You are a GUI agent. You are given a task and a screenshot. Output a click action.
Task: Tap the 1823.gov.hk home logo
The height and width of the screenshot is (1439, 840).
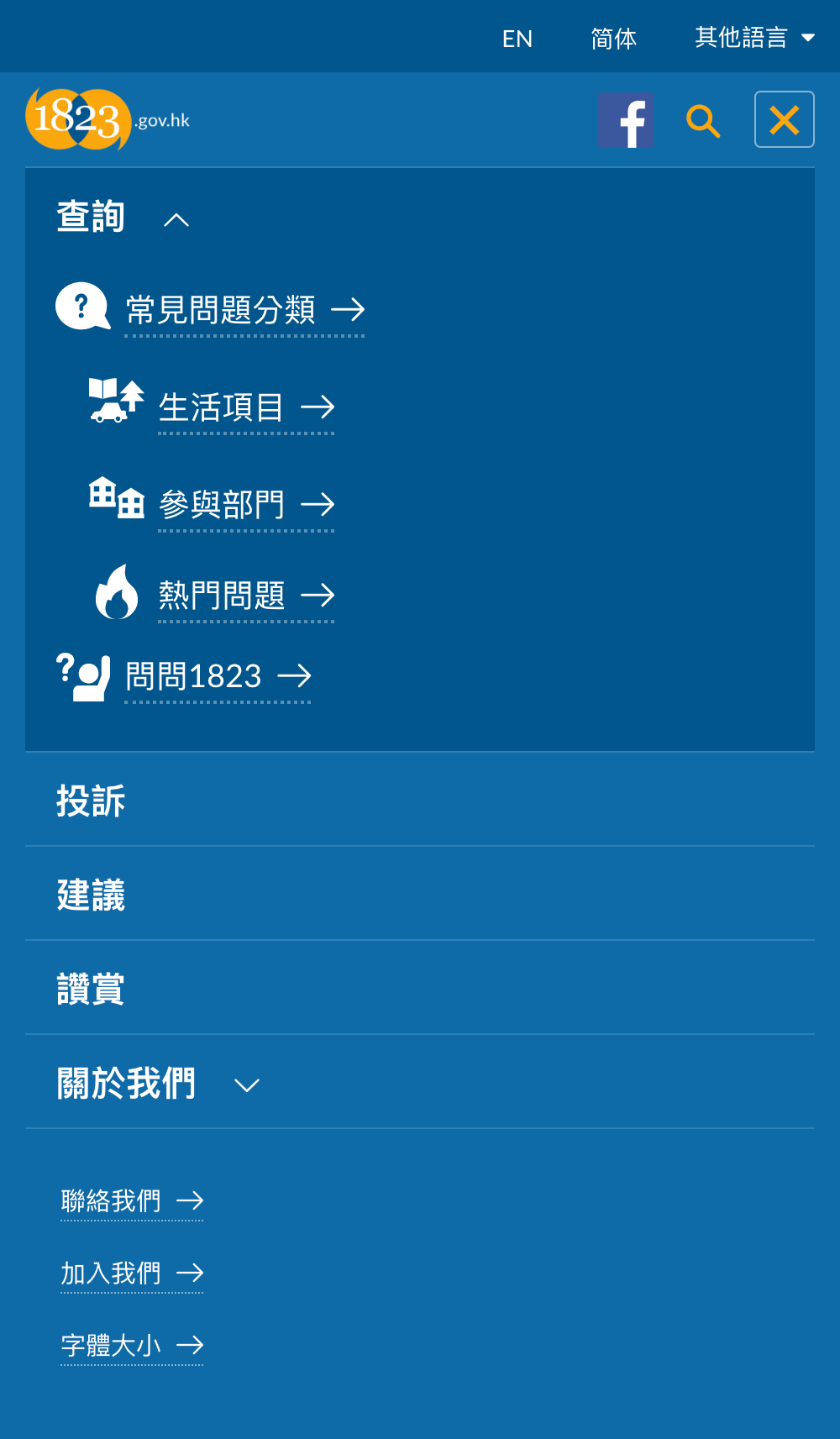pos(108,119)
